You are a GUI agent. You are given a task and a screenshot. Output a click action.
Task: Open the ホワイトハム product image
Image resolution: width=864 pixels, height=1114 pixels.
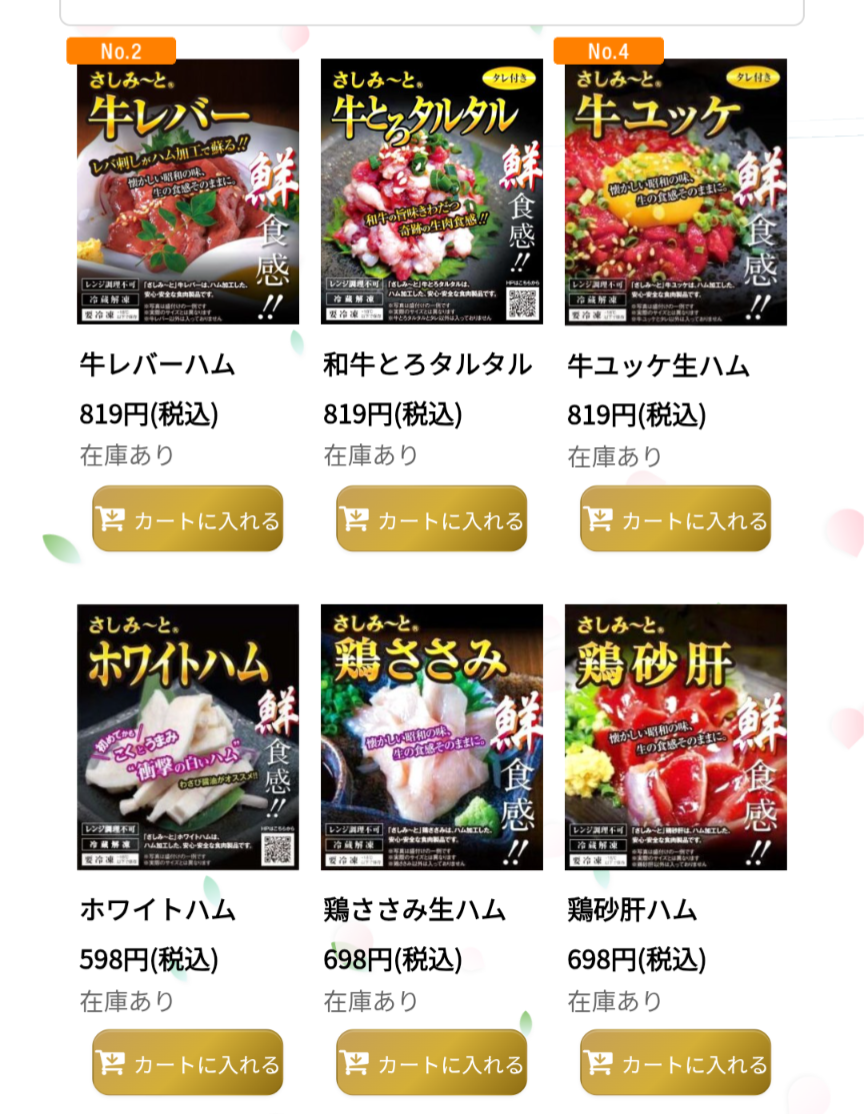pyautogui.click(x=188, y=737)
